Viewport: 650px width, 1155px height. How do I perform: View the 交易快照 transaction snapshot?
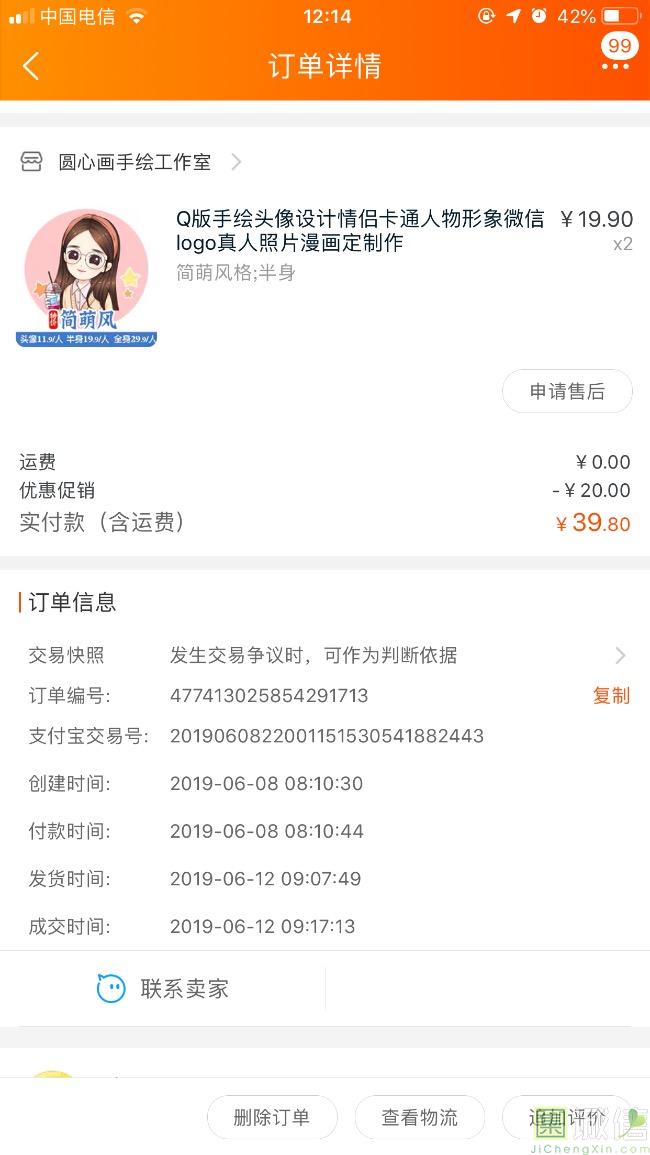326,655
